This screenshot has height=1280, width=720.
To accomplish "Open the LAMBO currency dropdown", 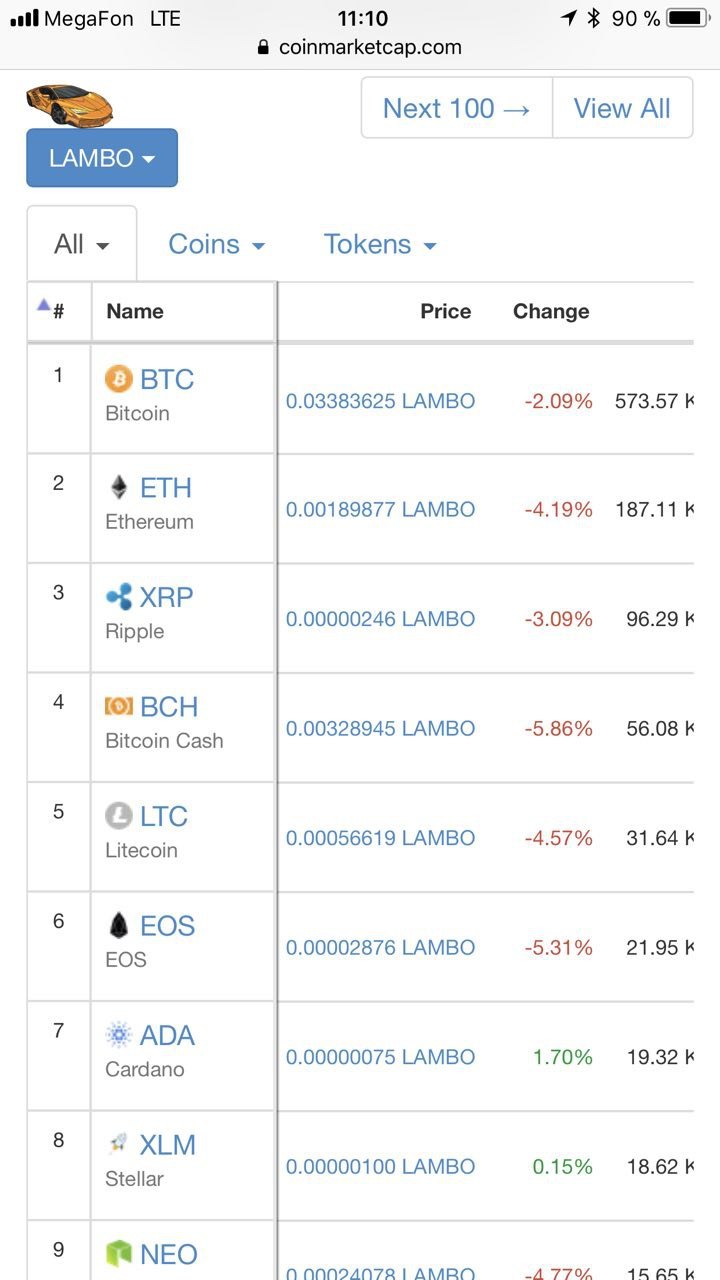I will coord(102,158).
